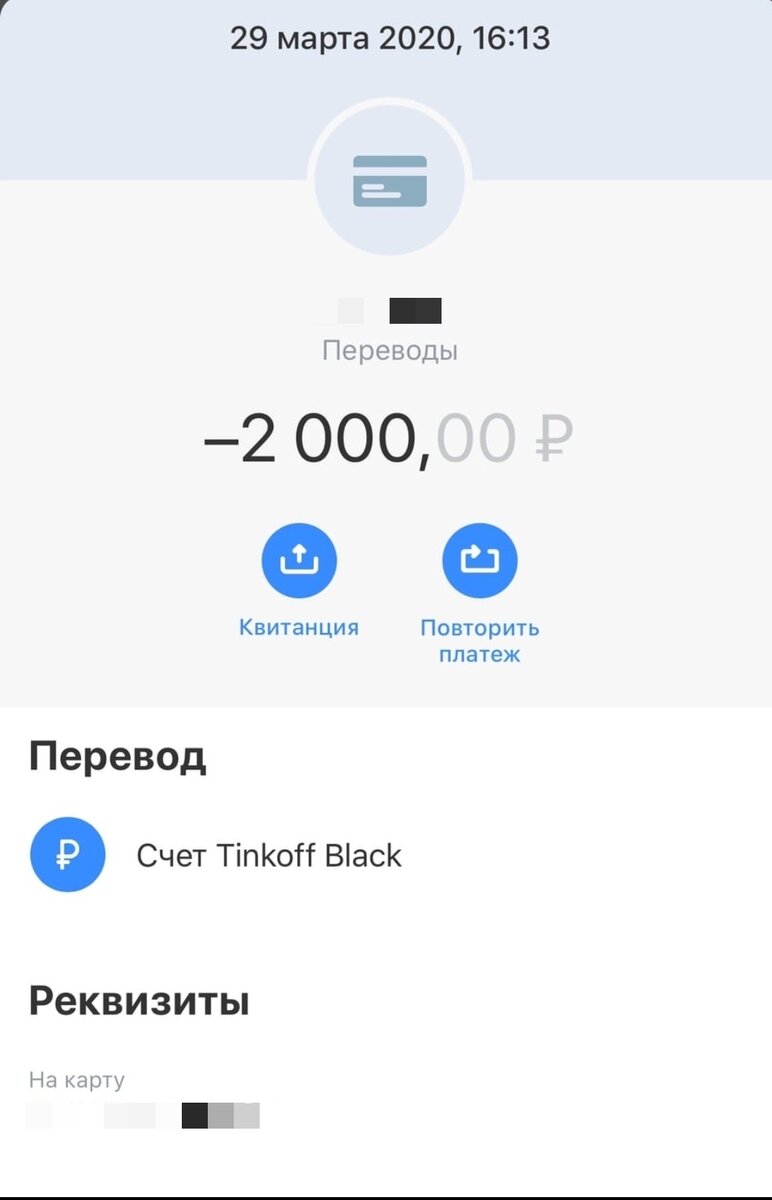Click the transaction amount –2 000,00 ₽
Screen dimensions: 772x1200
coord(390,438)
